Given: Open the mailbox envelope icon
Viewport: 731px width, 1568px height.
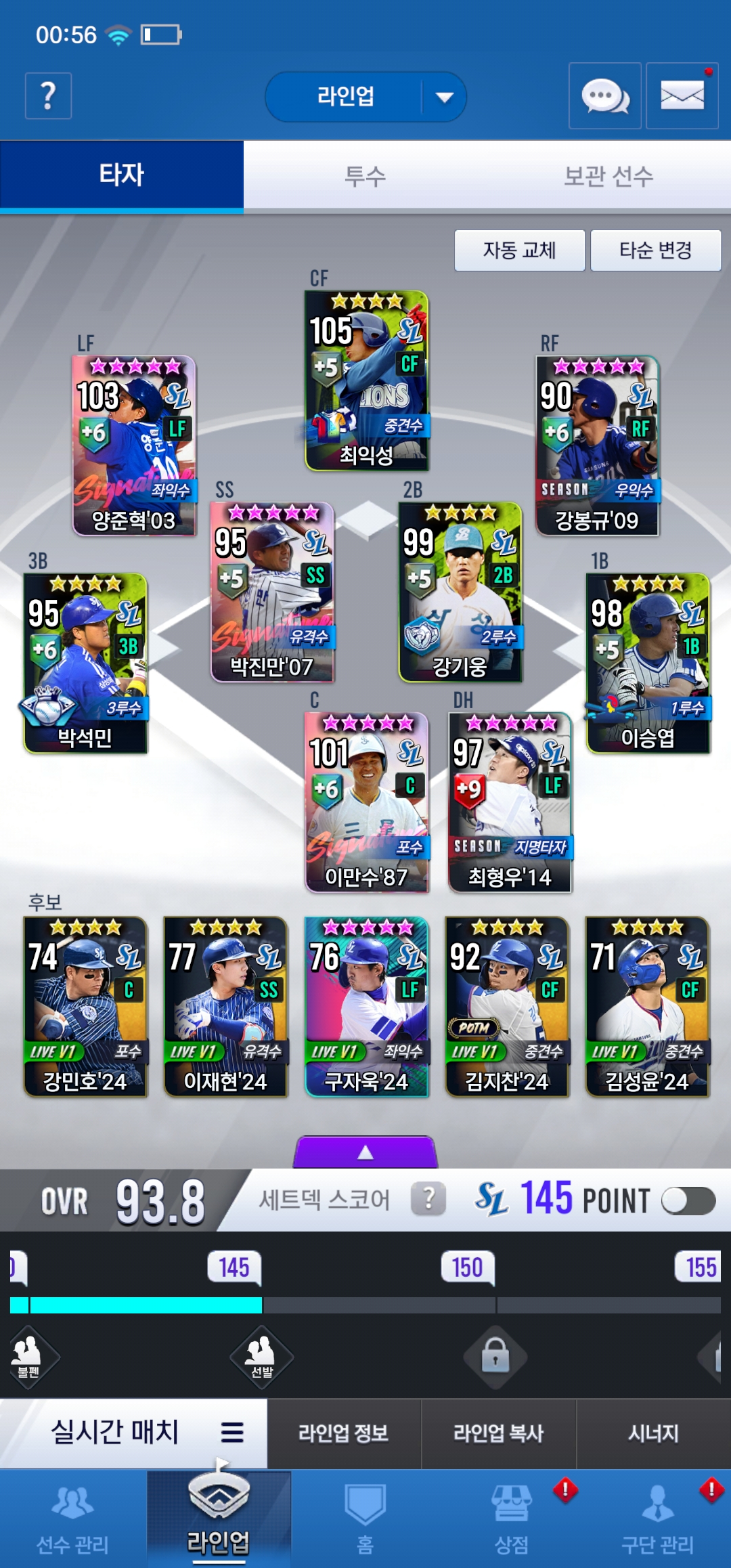Looking at the screenshot, I should [x=682, y=96].
